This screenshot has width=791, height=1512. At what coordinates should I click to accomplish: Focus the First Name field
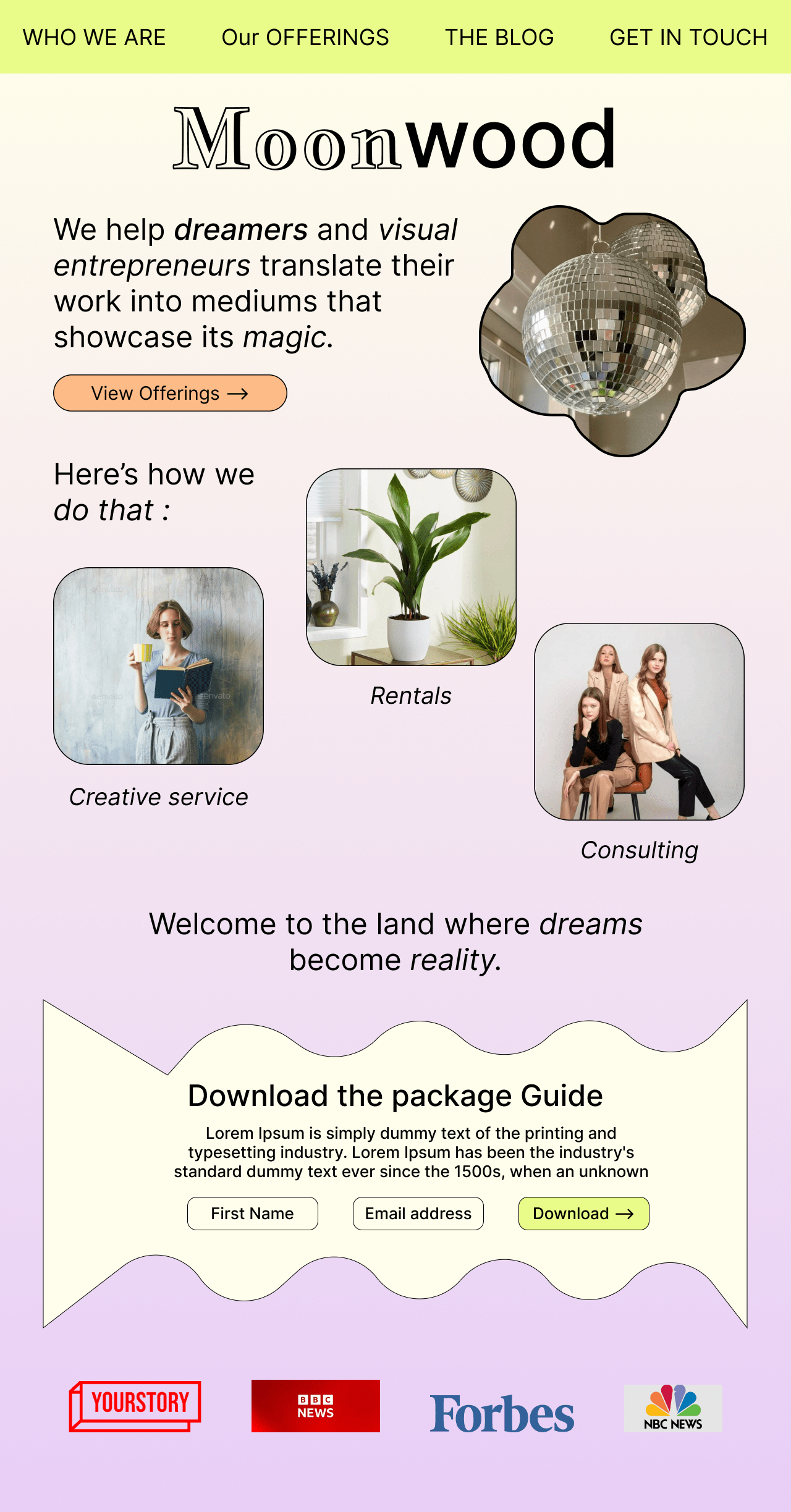coord(252,1214)
